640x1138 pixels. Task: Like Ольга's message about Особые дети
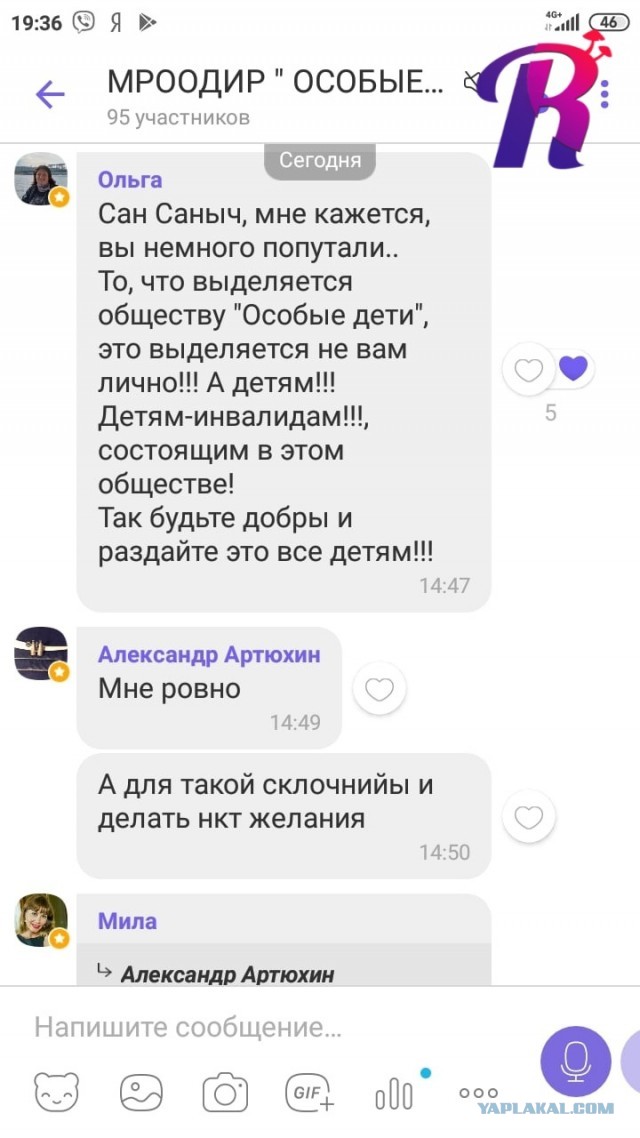[528, 371]
